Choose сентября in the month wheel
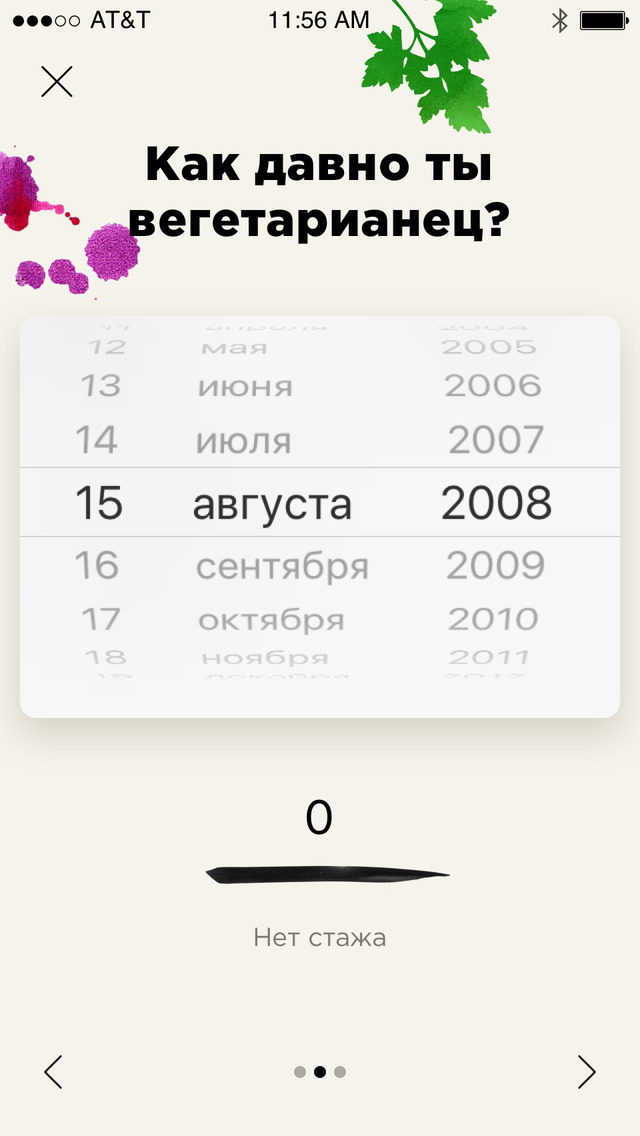Screen dimensions: 640x1136 [x=283, y=567]
